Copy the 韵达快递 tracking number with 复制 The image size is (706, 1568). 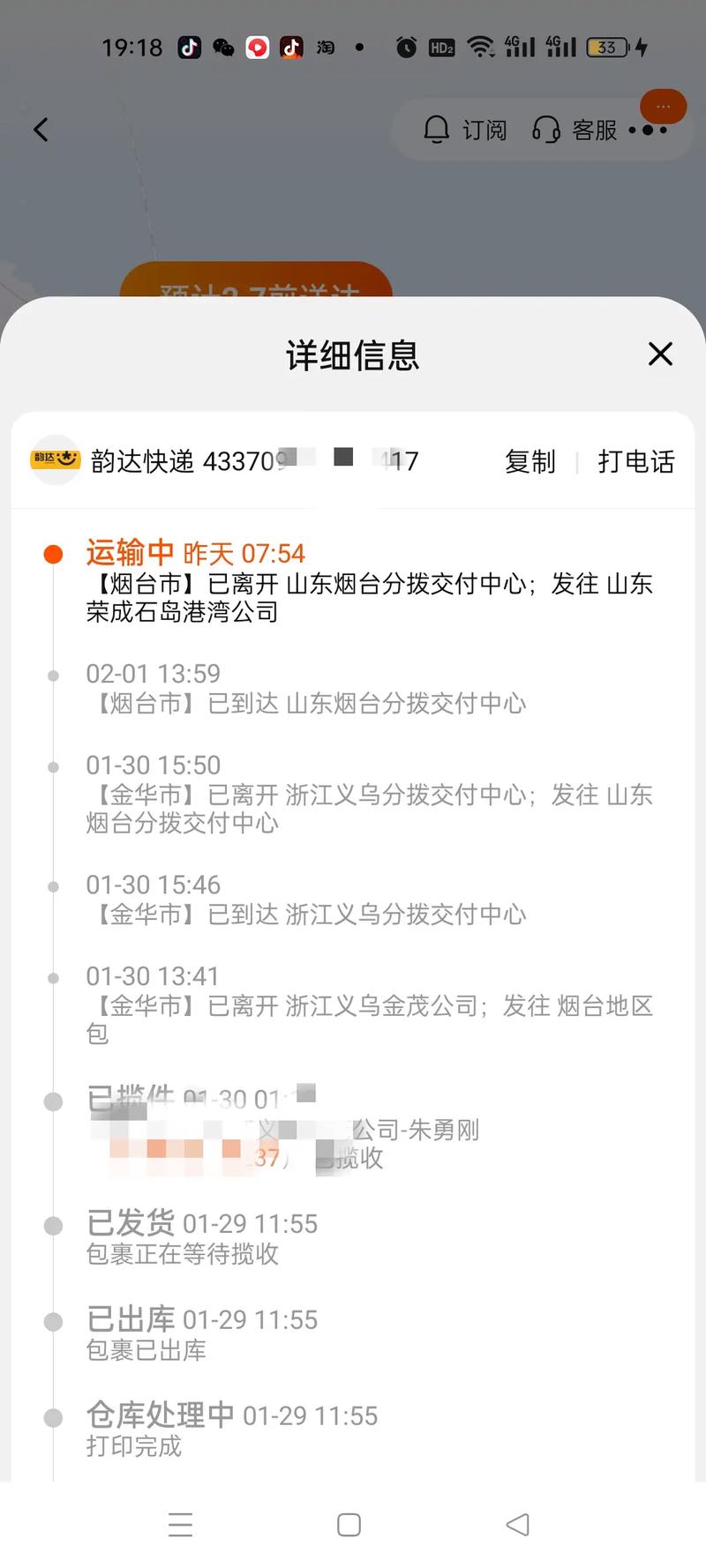coord(529,461)
